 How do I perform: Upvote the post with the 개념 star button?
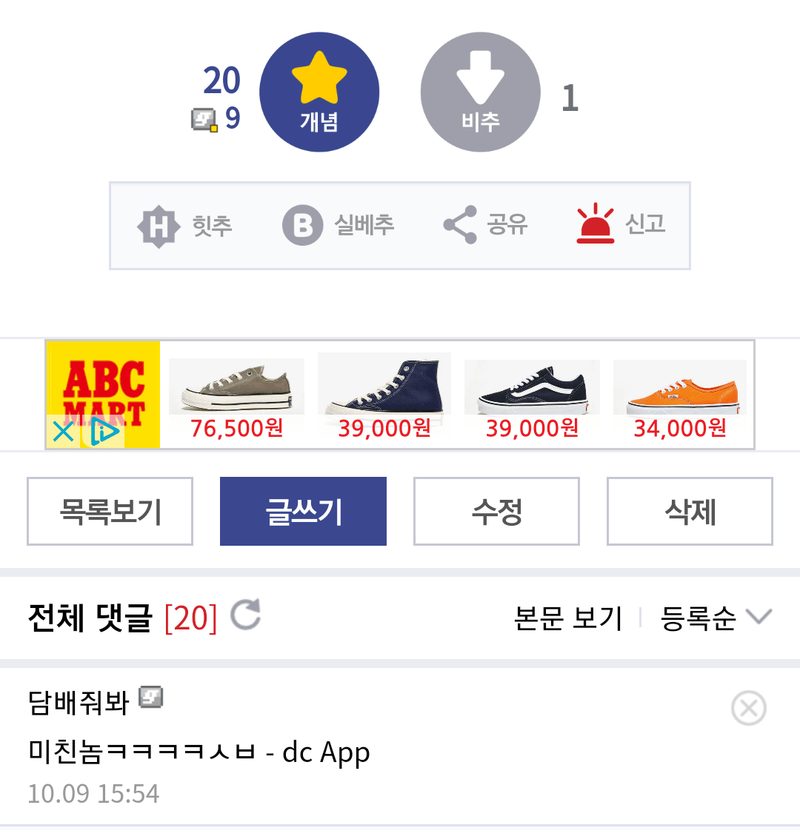tap(319, 93)
